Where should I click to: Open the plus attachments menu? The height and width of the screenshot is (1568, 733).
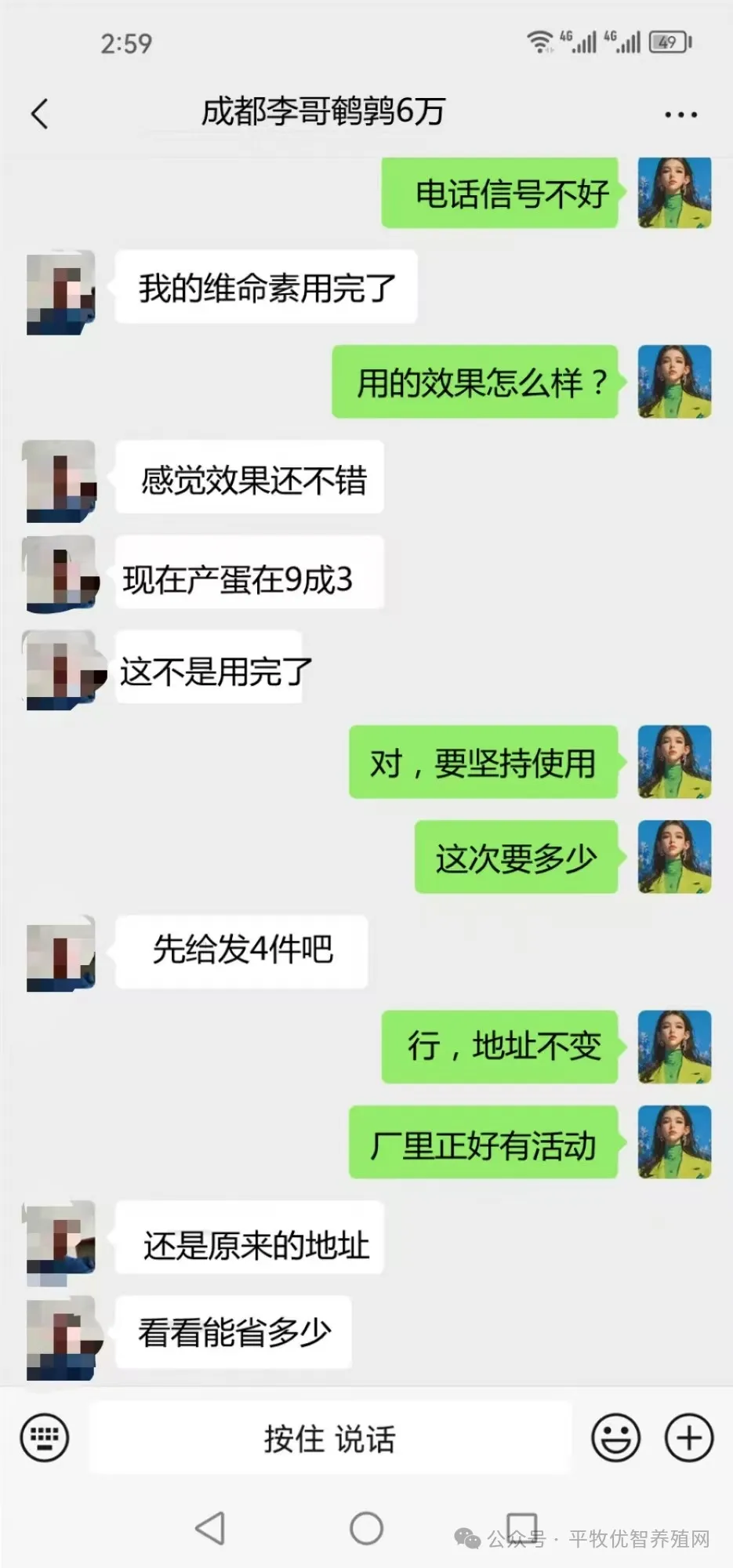(x=689, y=1437)
